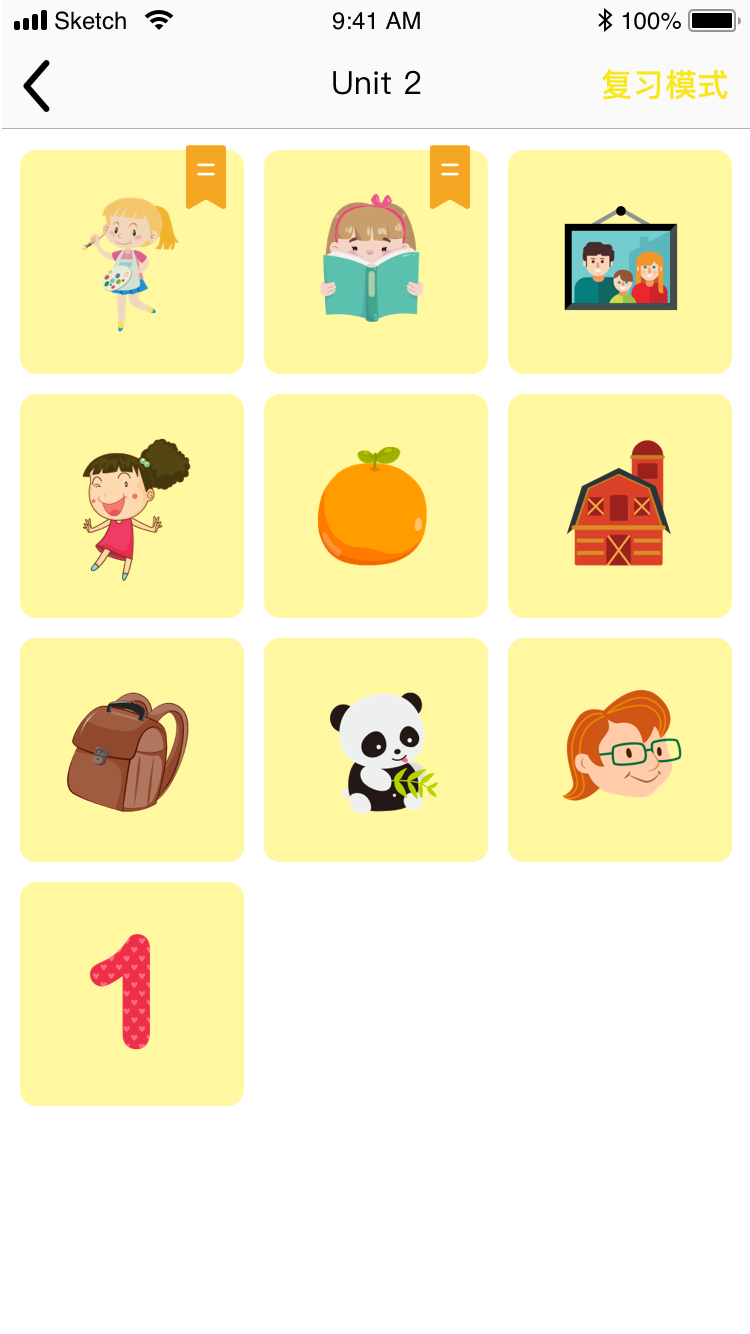Open the red barn card

click(x=620, y=506)
